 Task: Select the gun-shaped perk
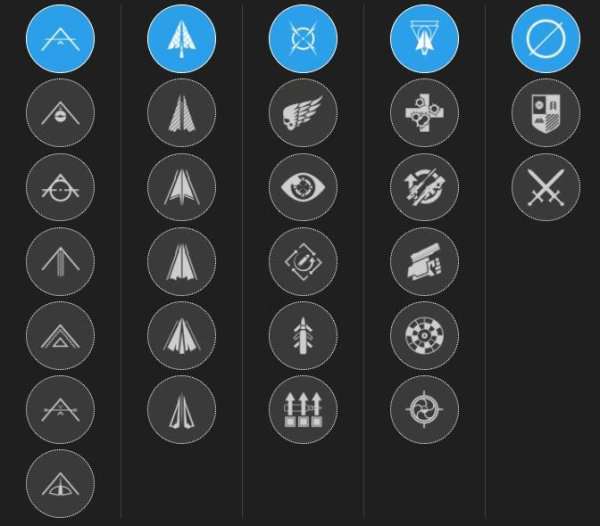424,262
